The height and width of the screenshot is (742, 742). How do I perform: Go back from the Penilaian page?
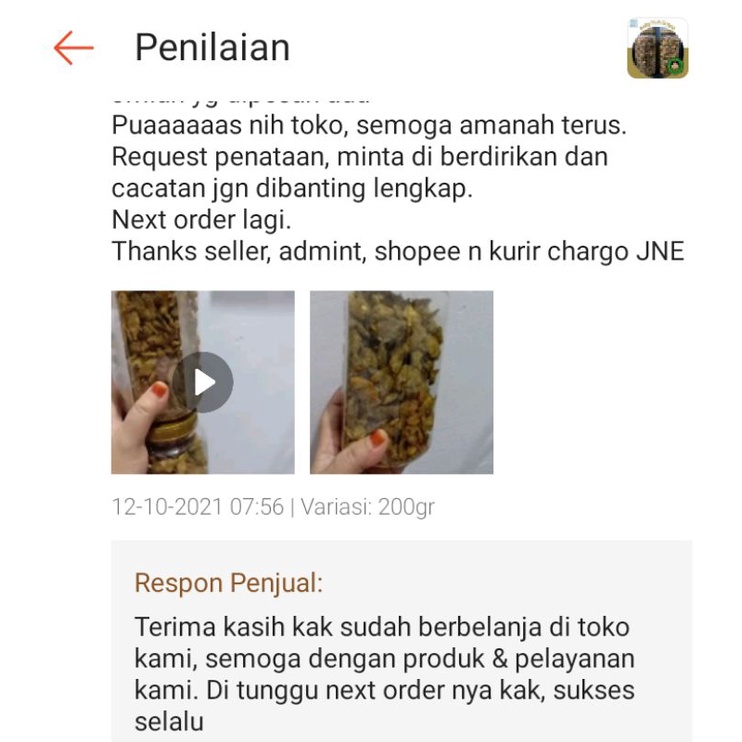(x=73, y=48)
